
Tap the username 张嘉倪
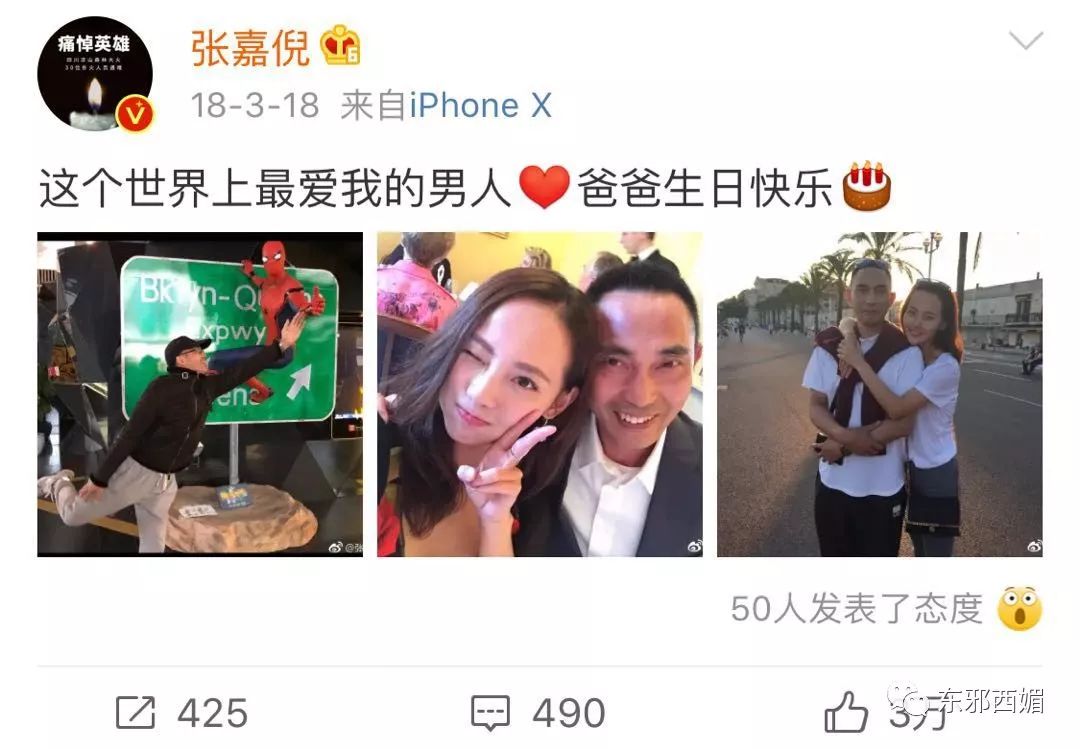tap(250, 47)
